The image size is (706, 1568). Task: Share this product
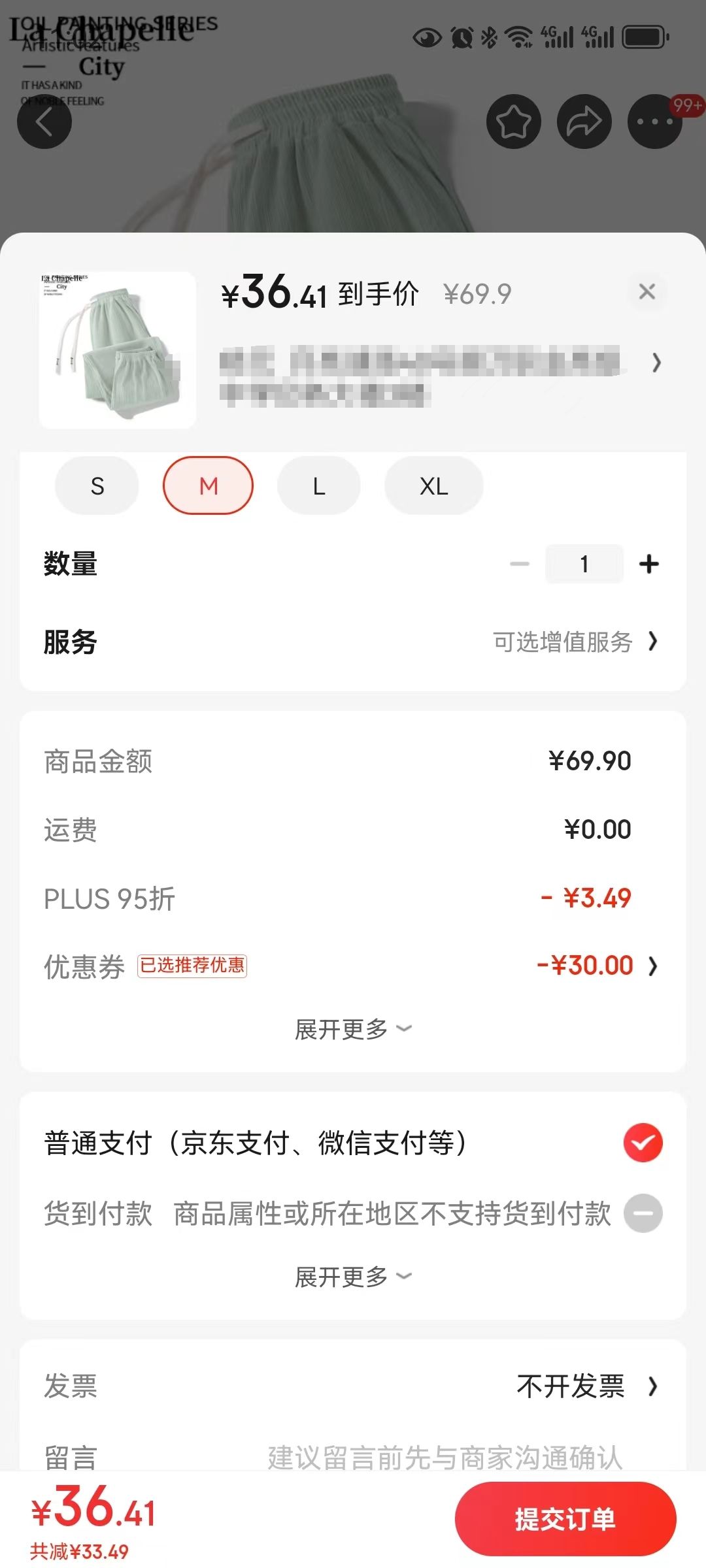pyautogui.click(x=584, y=122)
